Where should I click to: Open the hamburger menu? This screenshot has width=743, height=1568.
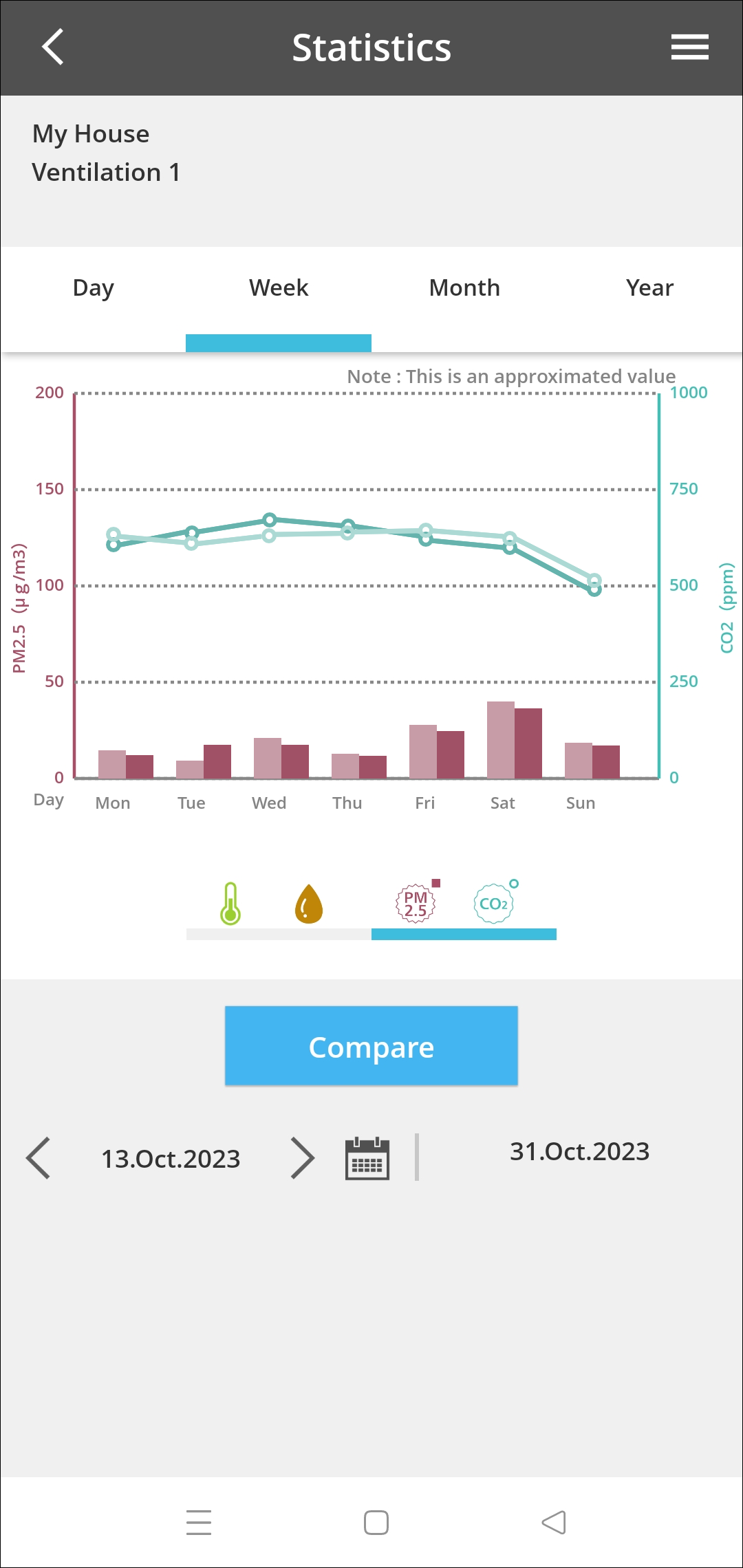(x=689, y=47)
